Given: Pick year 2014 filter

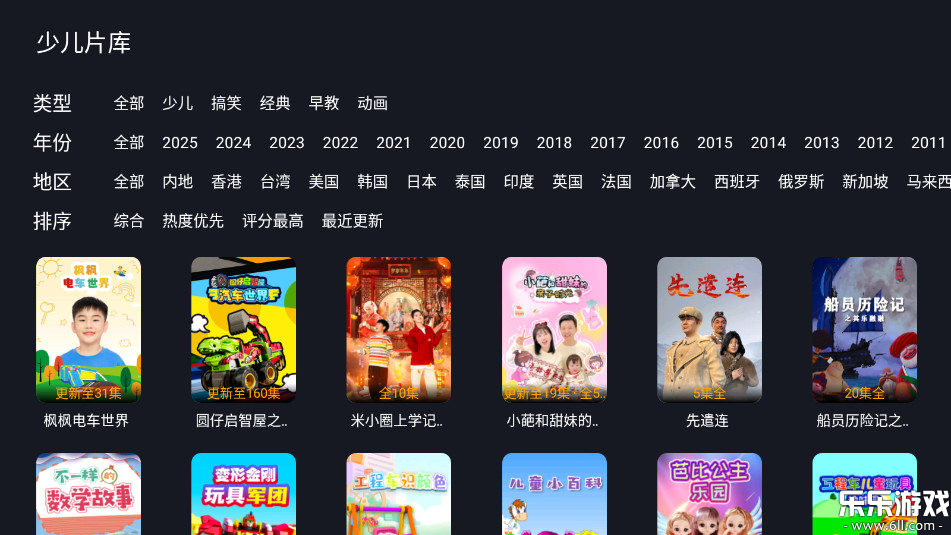Looking at the screenshot, I should [768, 143].
